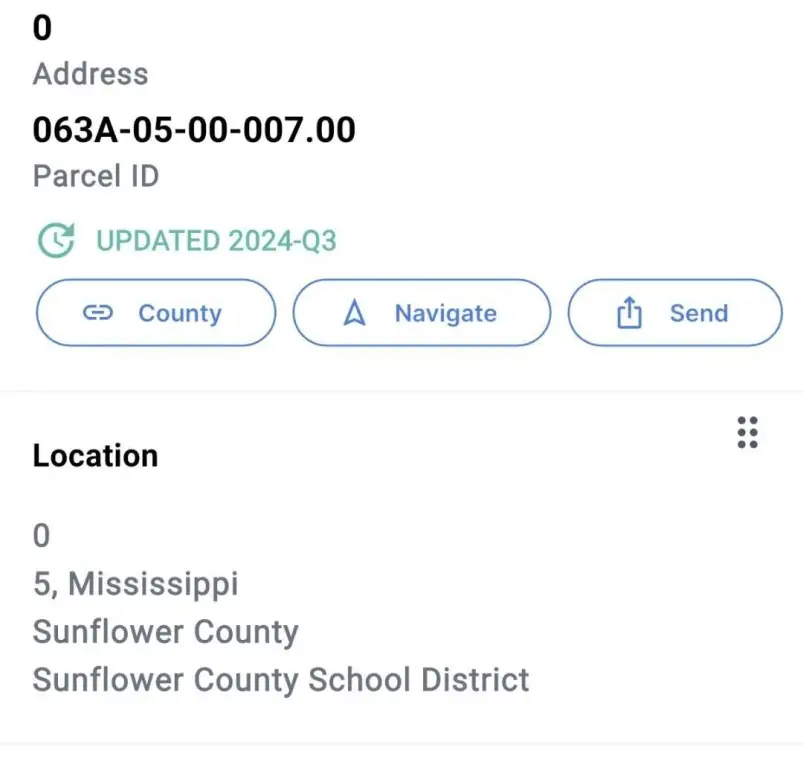Open the County link button
Screen dimensions: 803x768
tap(156, 313)
